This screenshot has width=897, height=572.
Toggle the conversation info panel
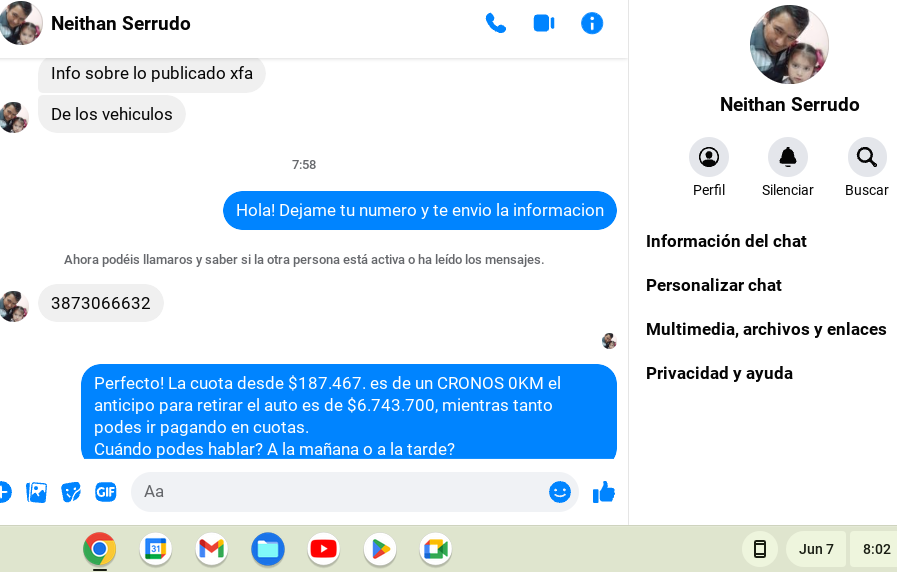pos(592,23)
